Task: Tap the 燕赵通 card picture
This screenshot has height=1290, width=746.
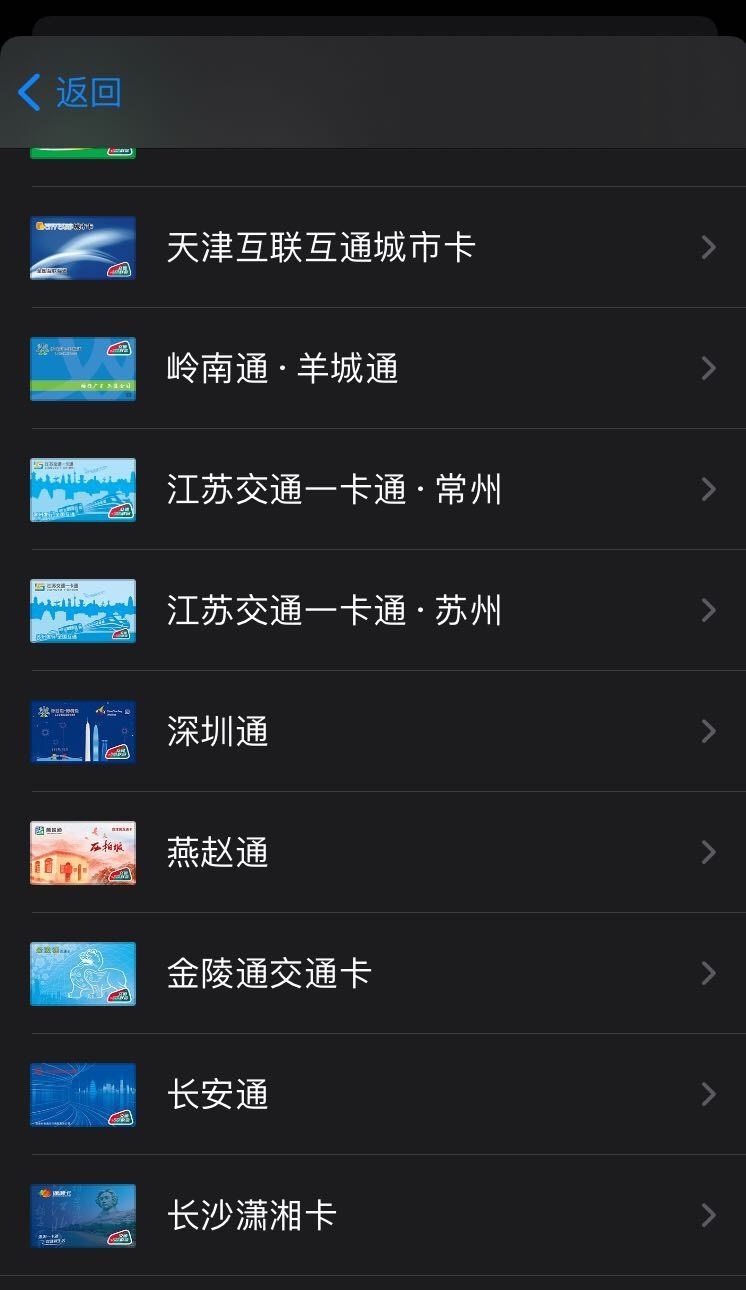Action: click(x=83, y=852)
